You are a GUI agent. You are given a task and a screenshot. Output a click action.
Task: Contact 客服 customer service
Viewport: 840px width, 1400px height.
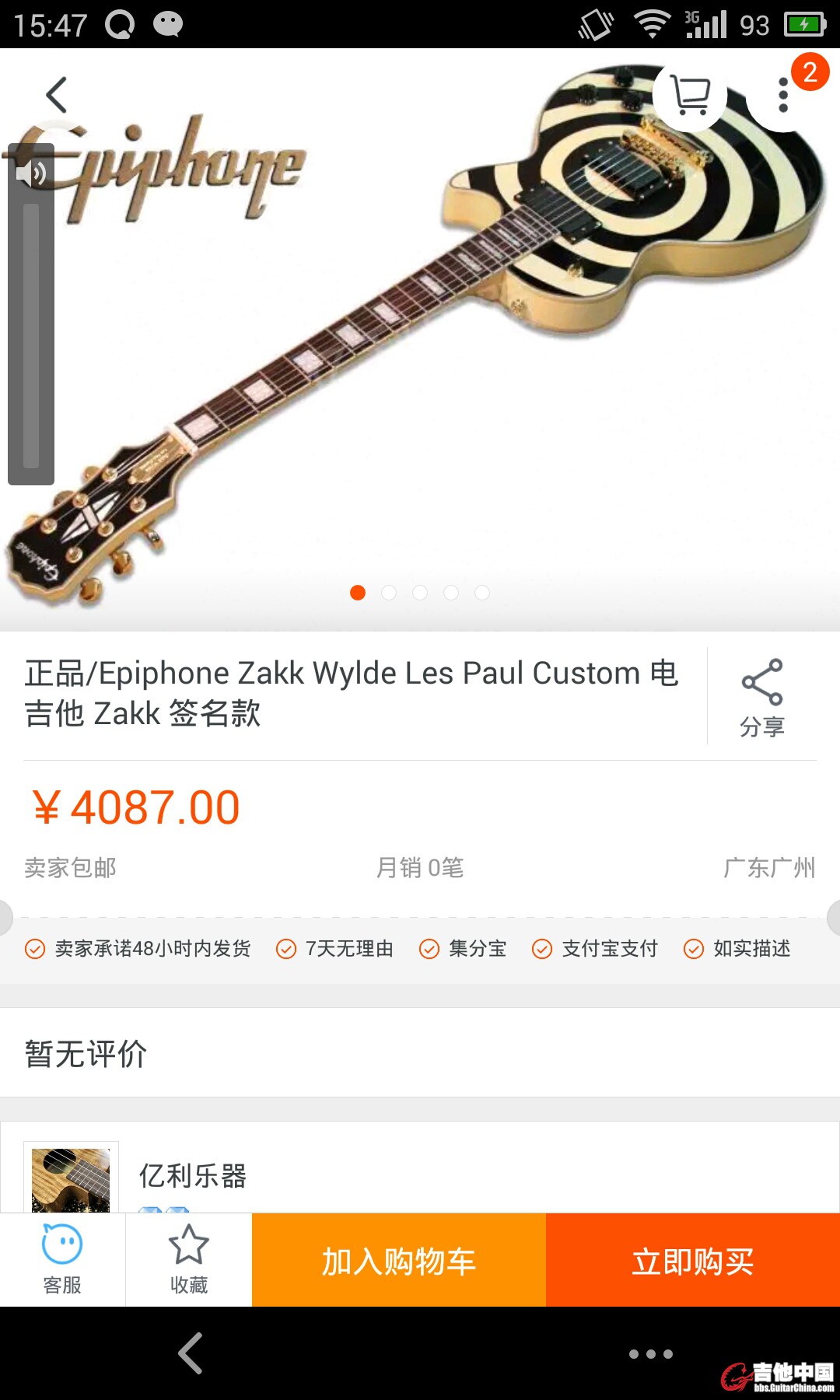pyautogui.click(x=62, y=1260)
